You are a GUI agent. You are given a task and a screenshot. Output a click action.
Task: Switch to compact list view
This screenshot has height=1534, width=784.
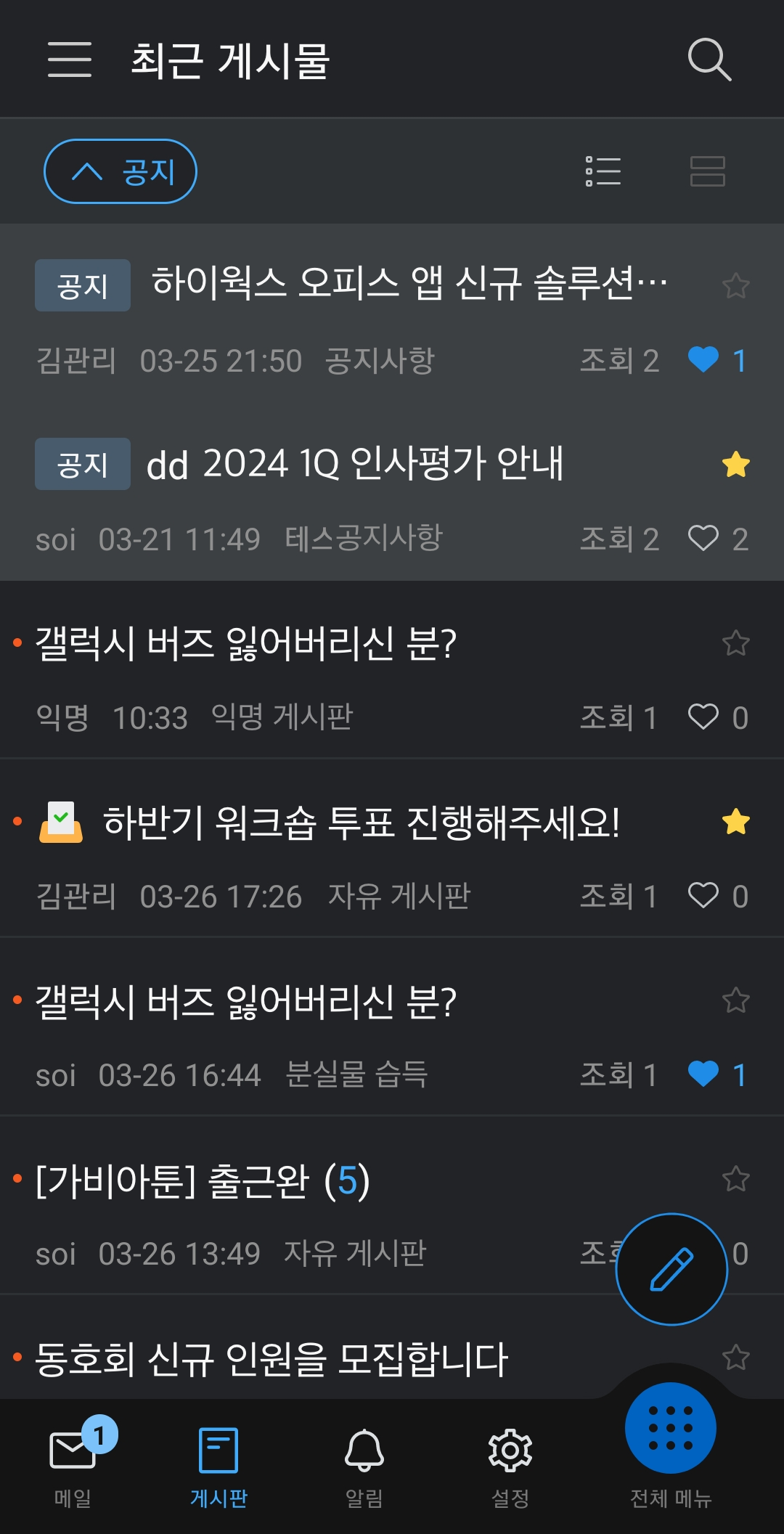[x=603, y=171]
